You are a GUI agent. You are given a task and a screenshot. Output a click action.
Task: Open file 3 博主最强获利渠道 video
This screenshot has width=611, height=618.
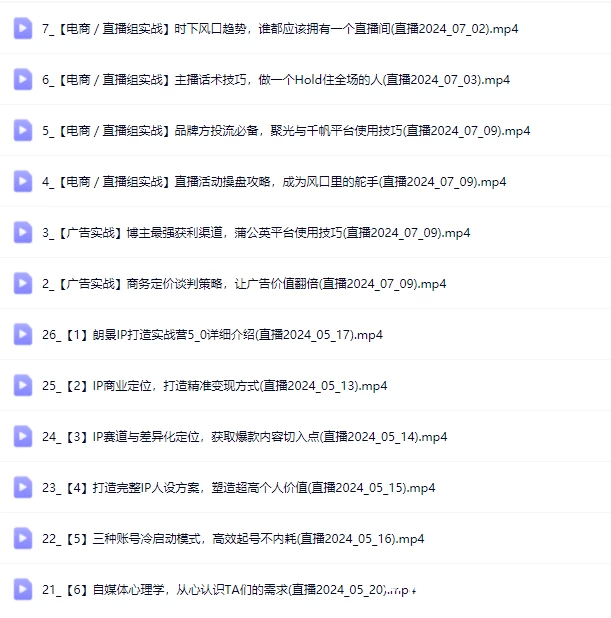point(255,232)
